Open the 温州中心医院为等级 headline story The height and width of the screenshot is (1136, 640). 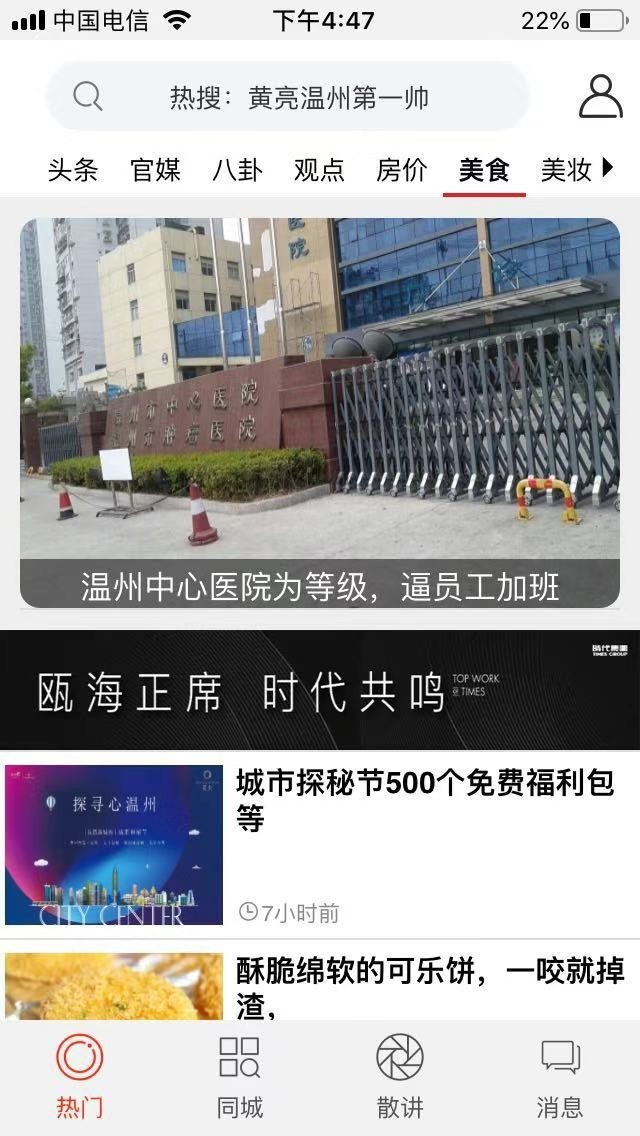(320, 412)
